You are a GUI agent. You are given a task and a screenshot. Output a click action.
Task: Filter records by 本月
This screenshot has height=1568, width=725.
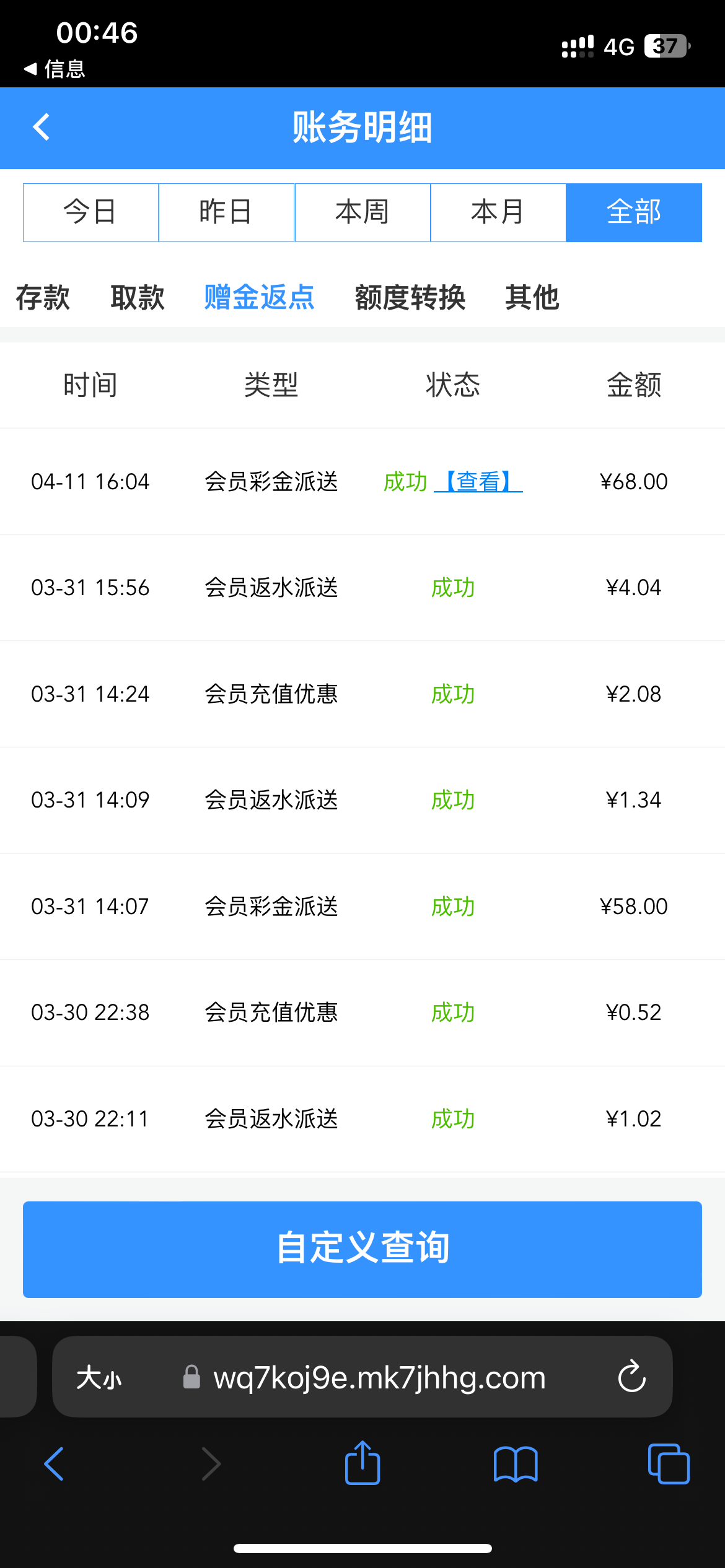[x=498, y=212]
